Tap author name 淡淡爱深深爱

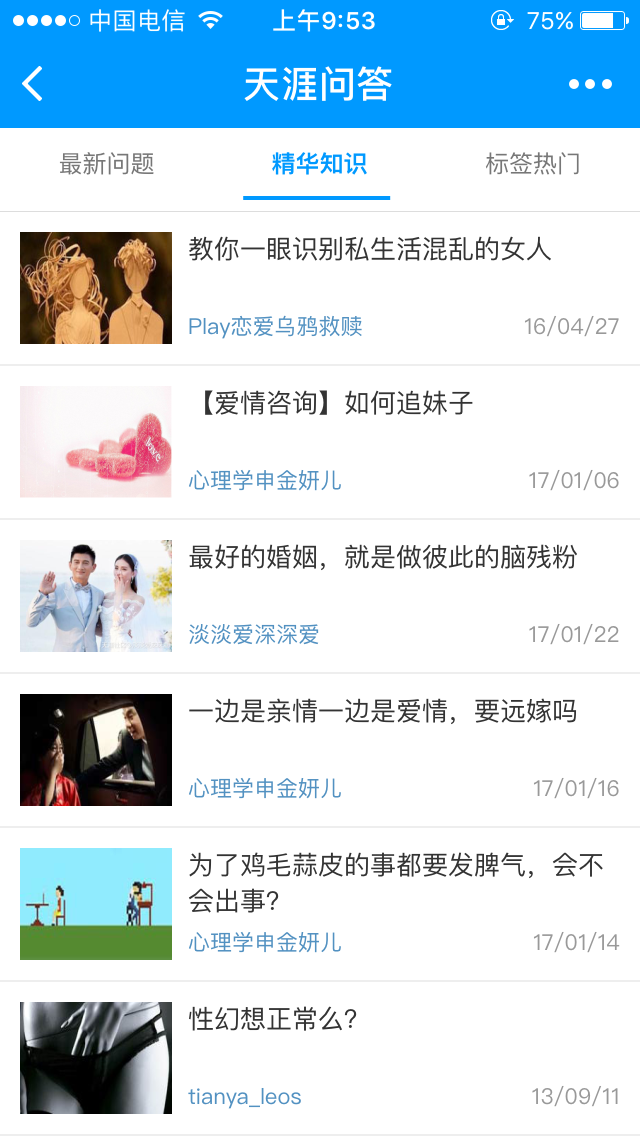point(254,634)
